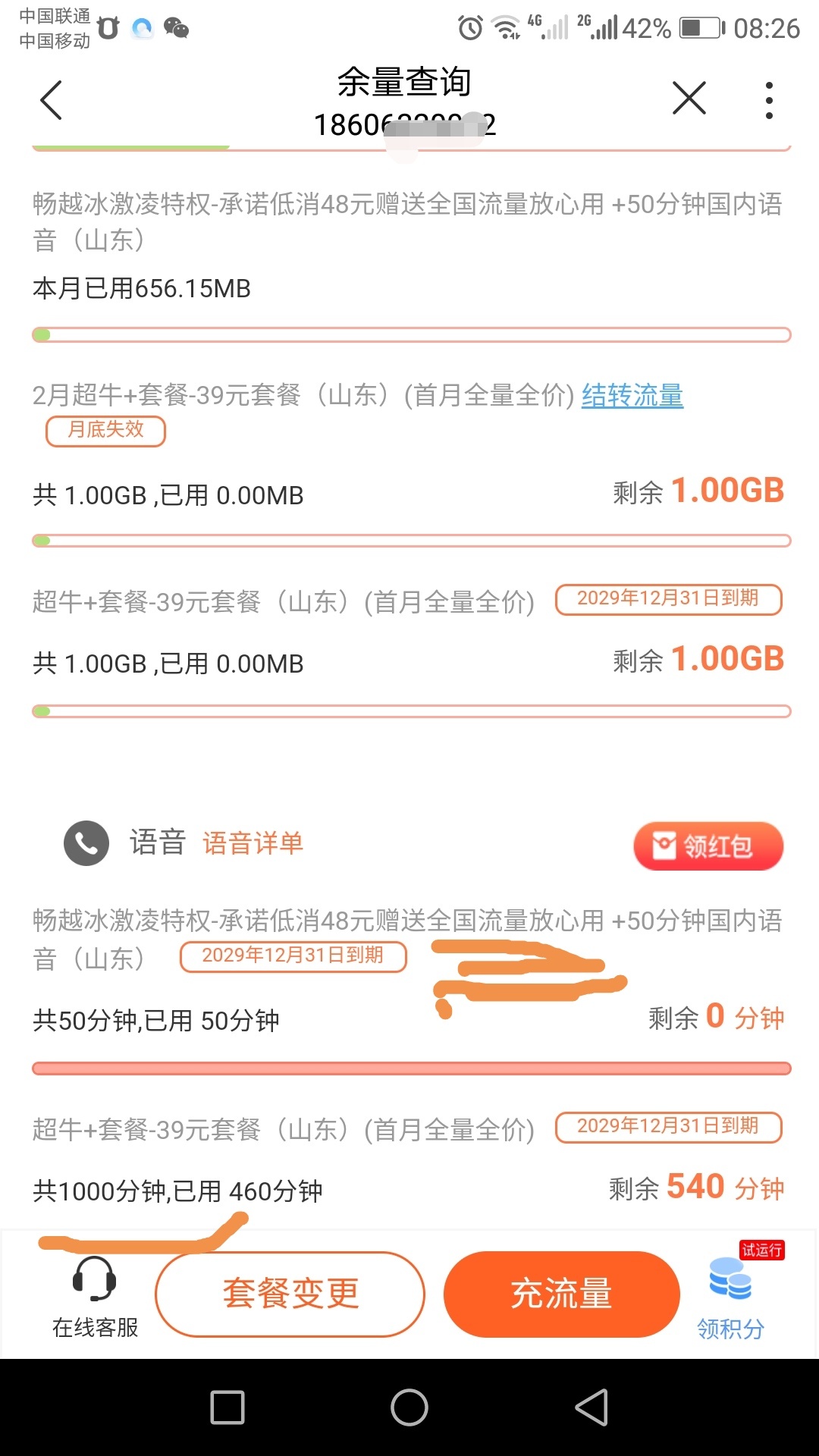Screen dimensions: 819x1456
Task: Contact 在线客服 support
Action: pos(95,1297)
